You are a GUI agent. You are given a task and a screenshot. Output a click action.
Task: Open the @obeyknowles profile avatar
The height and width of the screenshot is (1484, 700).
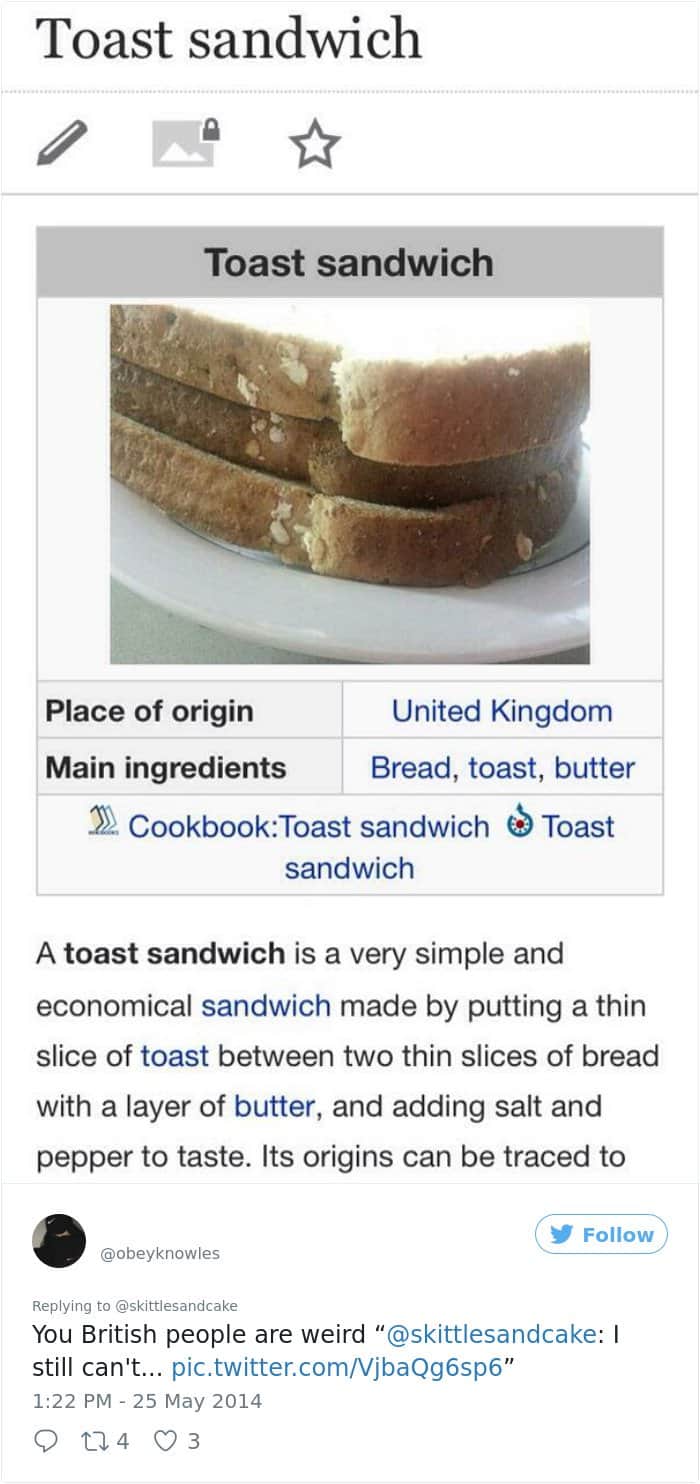[x=59, y=1241]
